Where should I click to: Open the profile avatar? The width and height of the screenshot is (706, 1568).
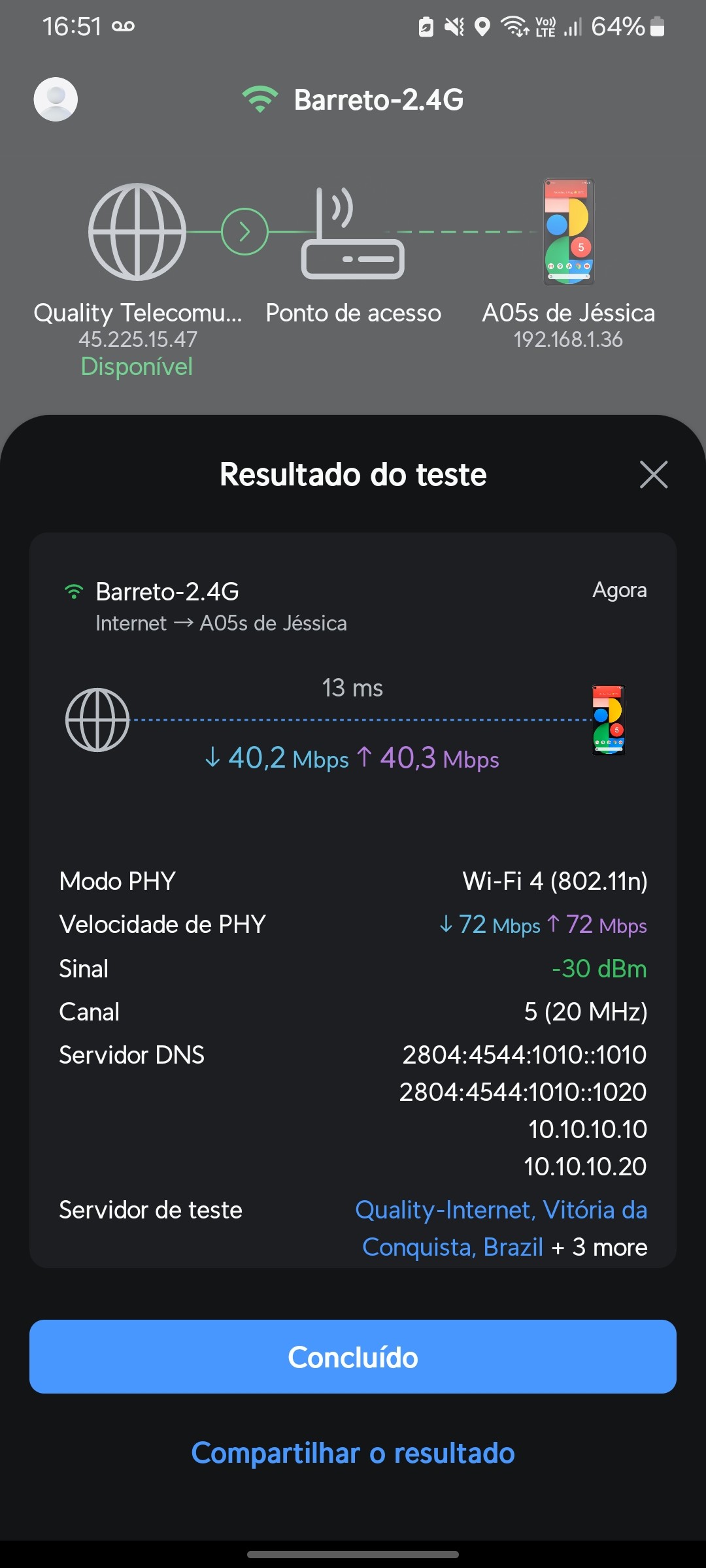(x=56, y=99)
